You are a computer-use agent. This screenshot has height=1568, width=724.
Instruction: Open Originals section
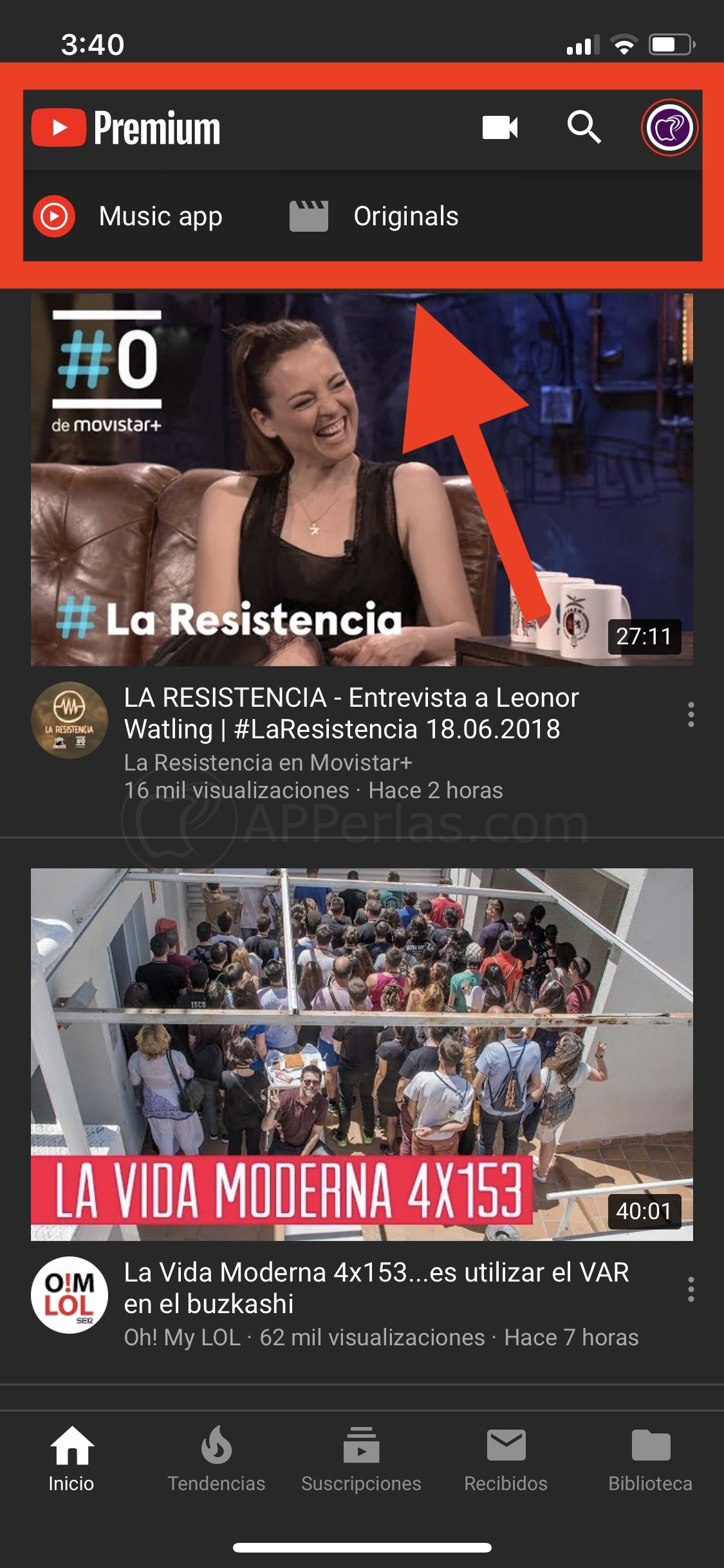coord(374,216)
